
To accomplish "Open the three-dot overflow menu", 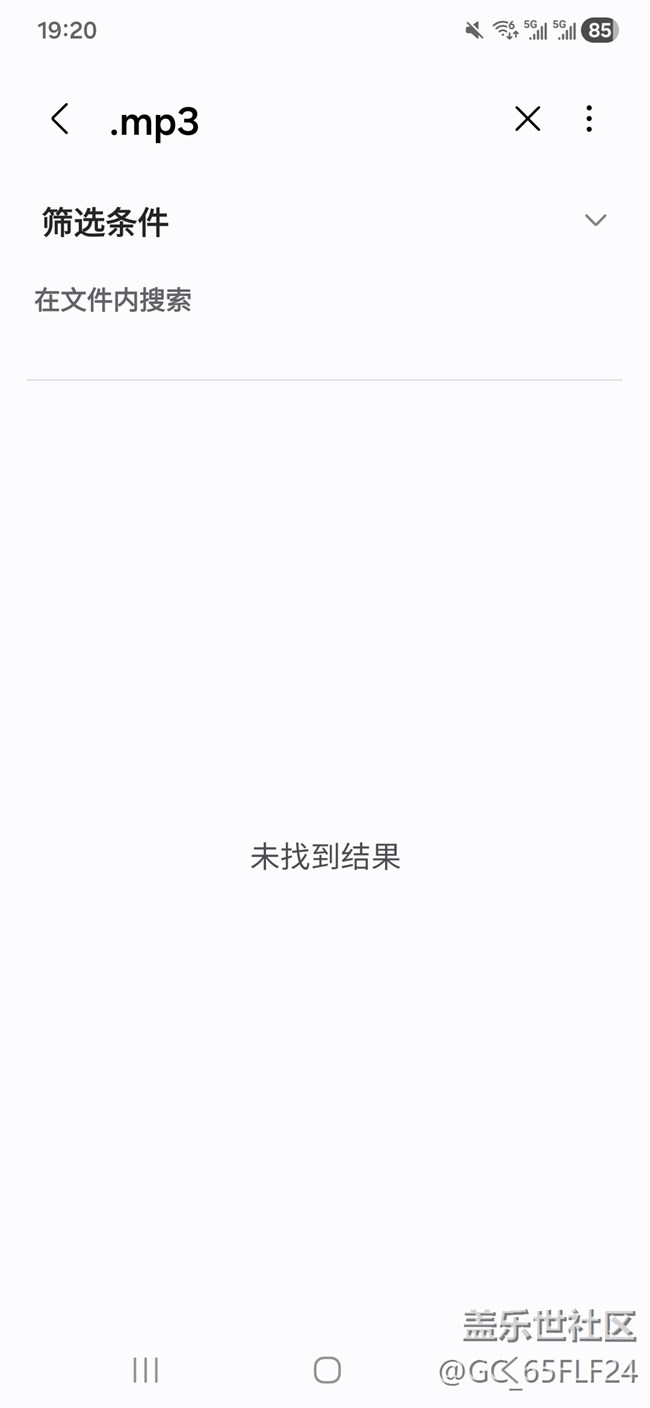I will [589, 119].
